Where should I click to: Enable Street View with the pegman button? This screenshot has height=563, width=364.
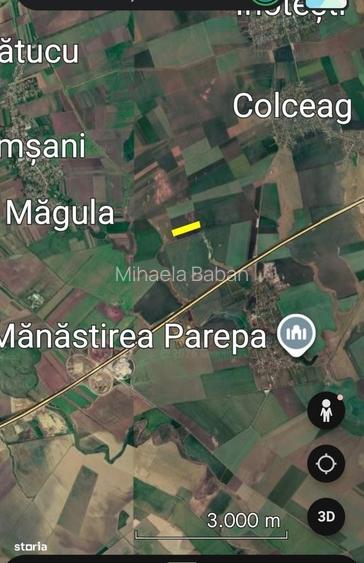pyautogui.click(x=326, y=410)
